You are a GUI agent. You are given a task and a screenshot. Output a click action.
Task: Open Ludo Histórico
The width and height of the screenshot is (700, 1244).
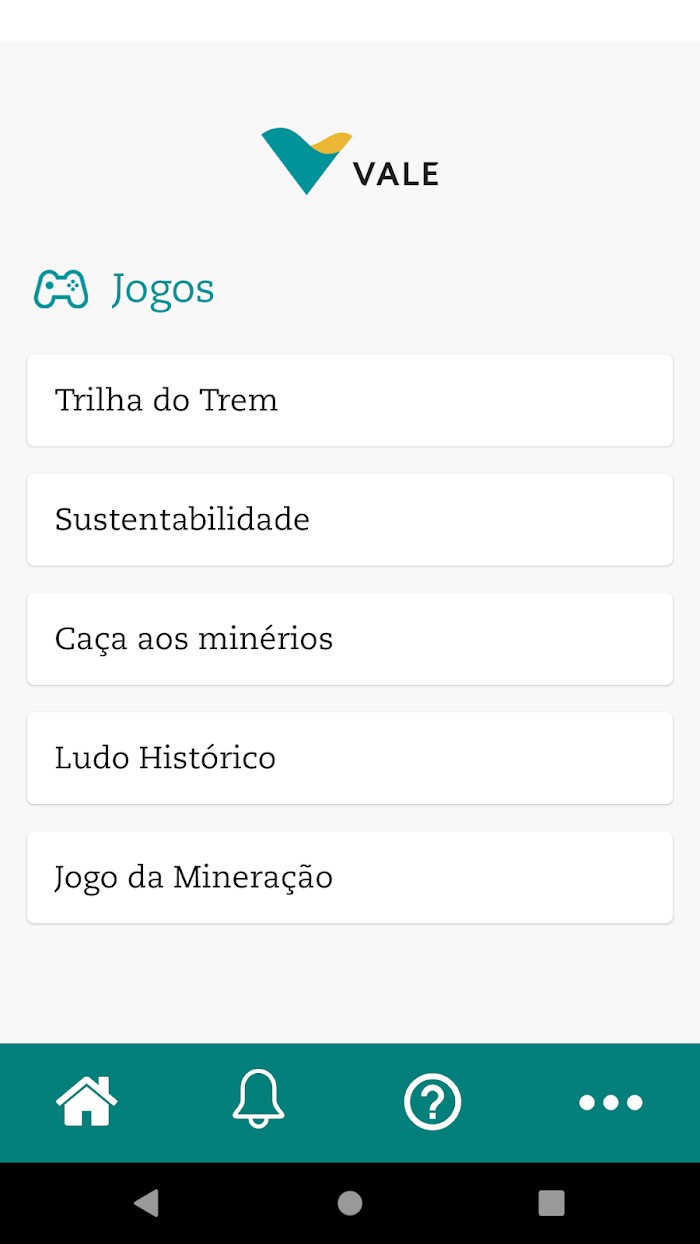click(x=349, y=757)
